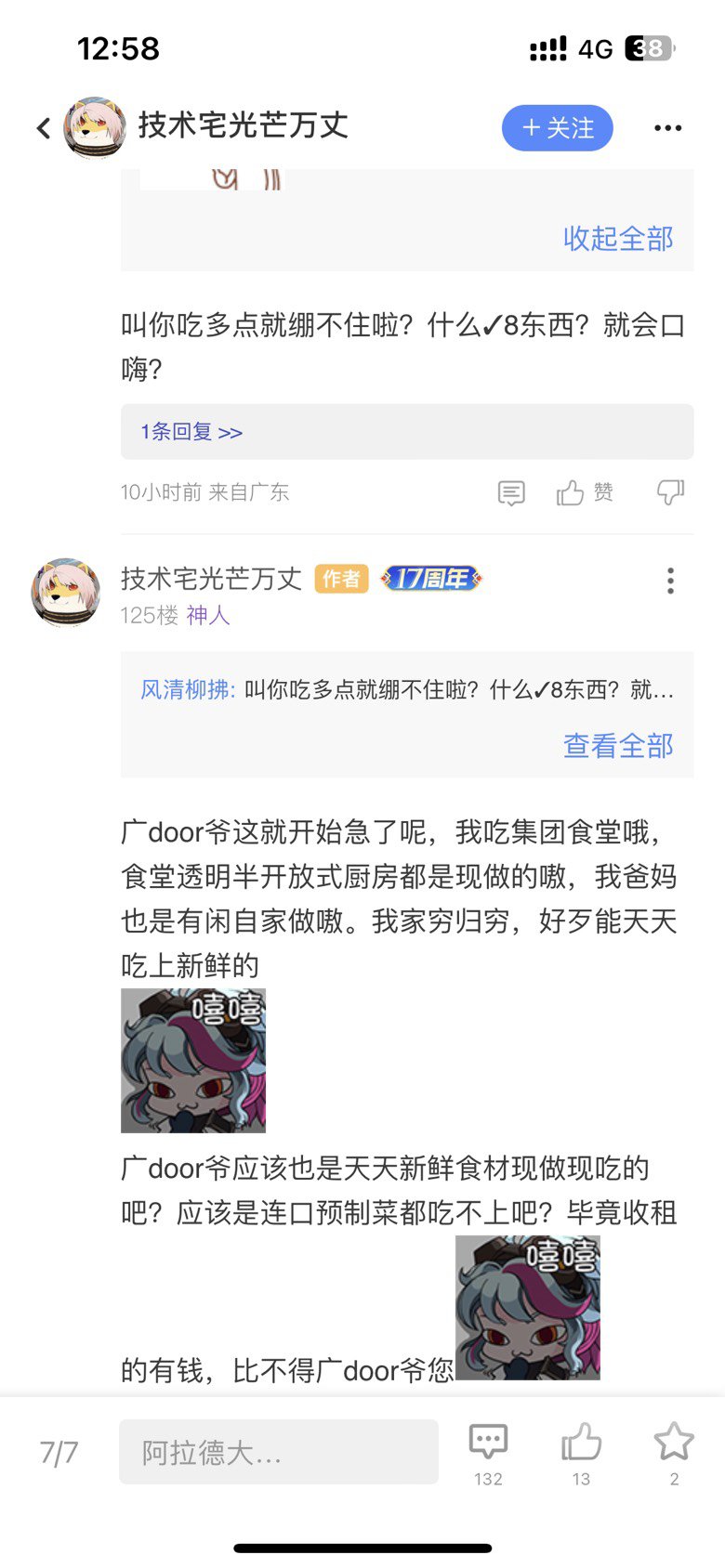This screenshot has height=1568, width=725.
Task: Favorite the thread with the star icon
Action: point(674,1453)
